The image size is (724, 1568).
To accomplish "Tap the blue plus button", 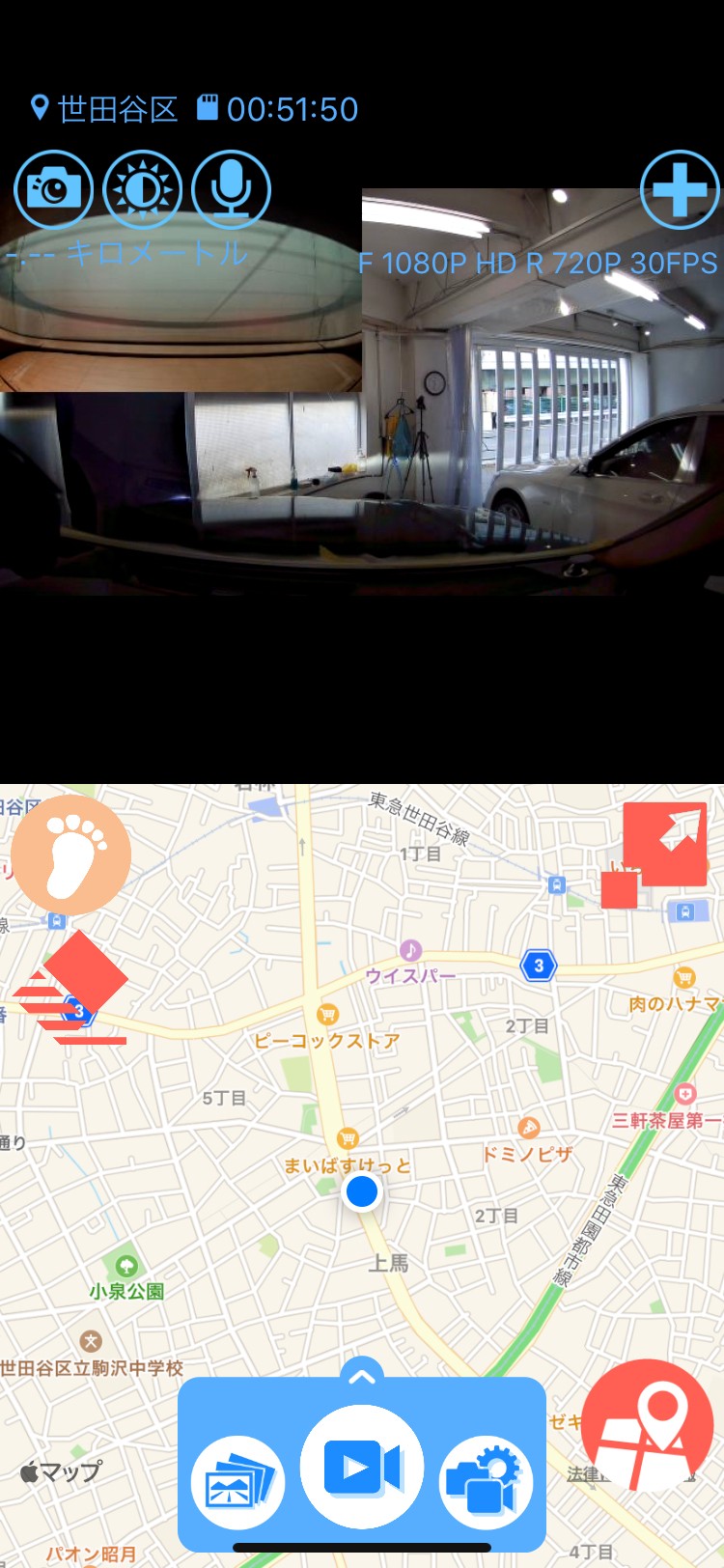I will click(x=680, y=190).
